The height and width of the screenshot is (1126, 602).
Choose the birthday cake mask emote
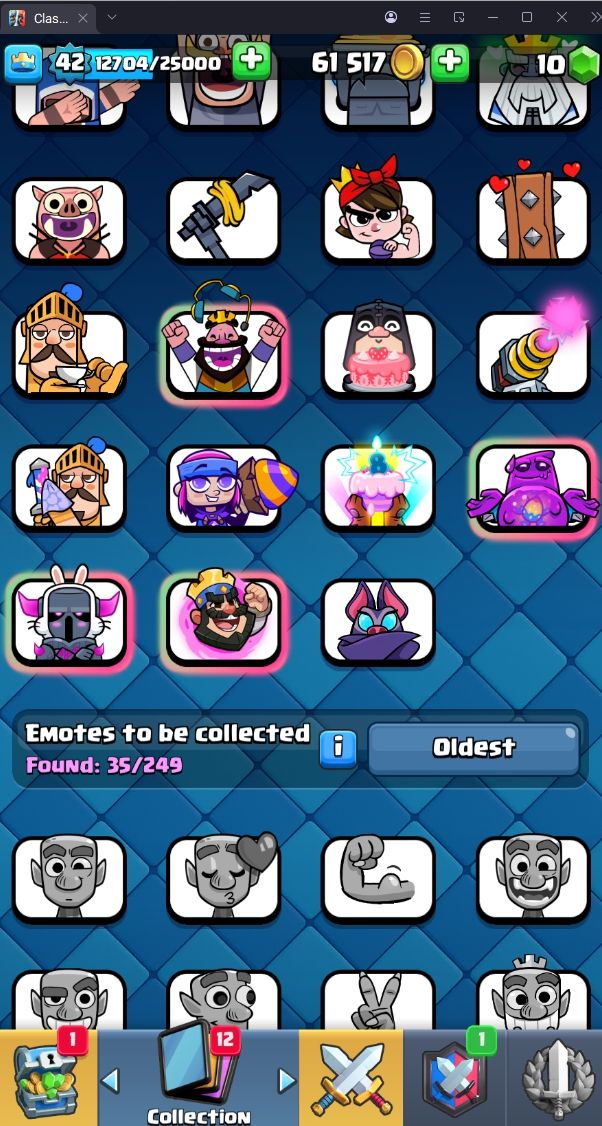pyautogui.click(x=378, y=353)
